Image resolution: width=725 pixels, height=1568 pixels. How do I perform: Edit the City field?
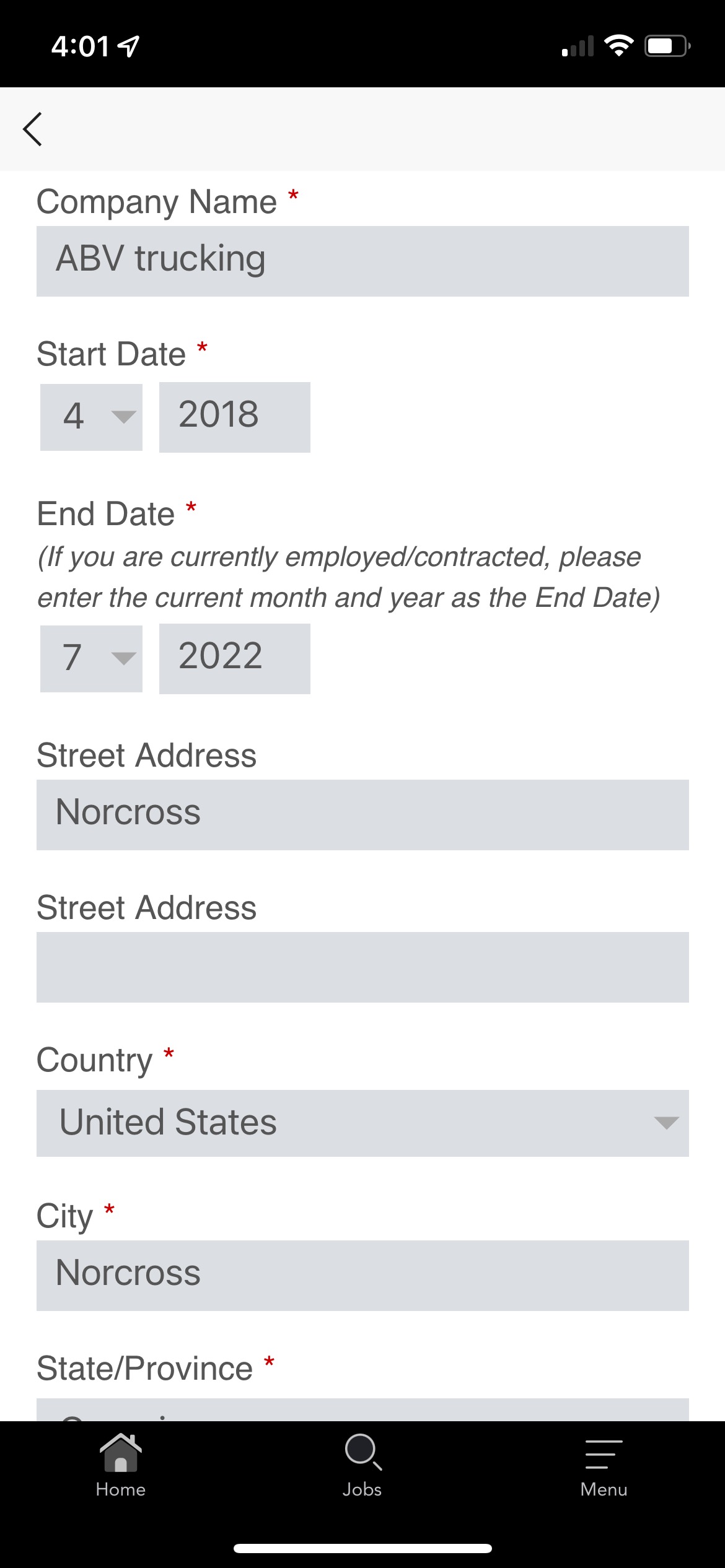pos(362,1275)
